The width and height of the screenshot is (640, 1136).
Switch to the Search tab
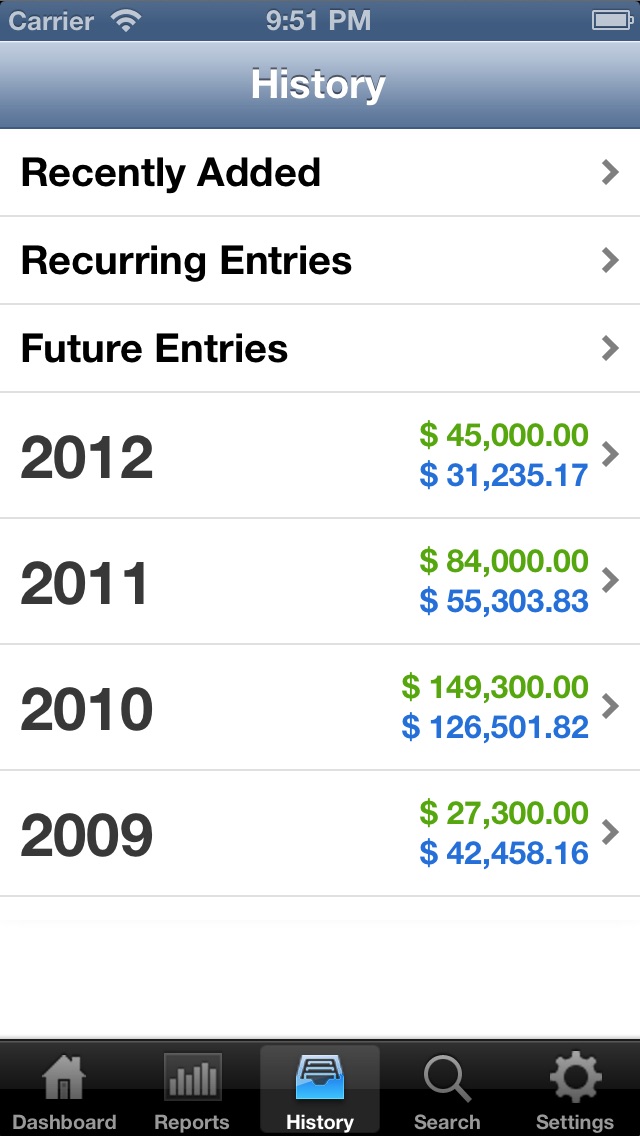(x=447, y=1089)
